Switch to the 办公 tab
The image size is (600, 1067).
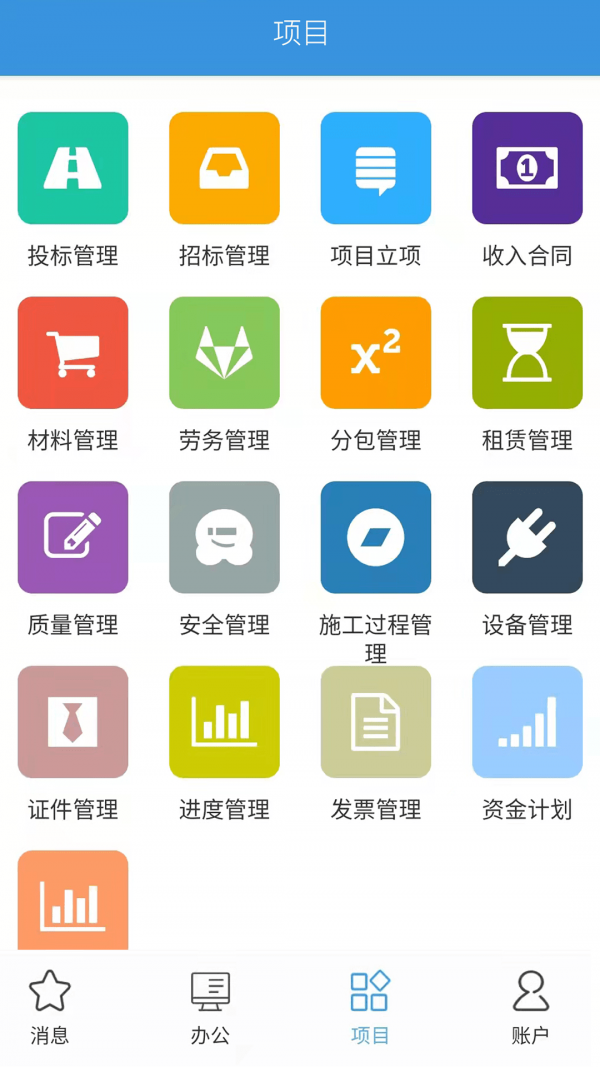[x=210, y=1008]
